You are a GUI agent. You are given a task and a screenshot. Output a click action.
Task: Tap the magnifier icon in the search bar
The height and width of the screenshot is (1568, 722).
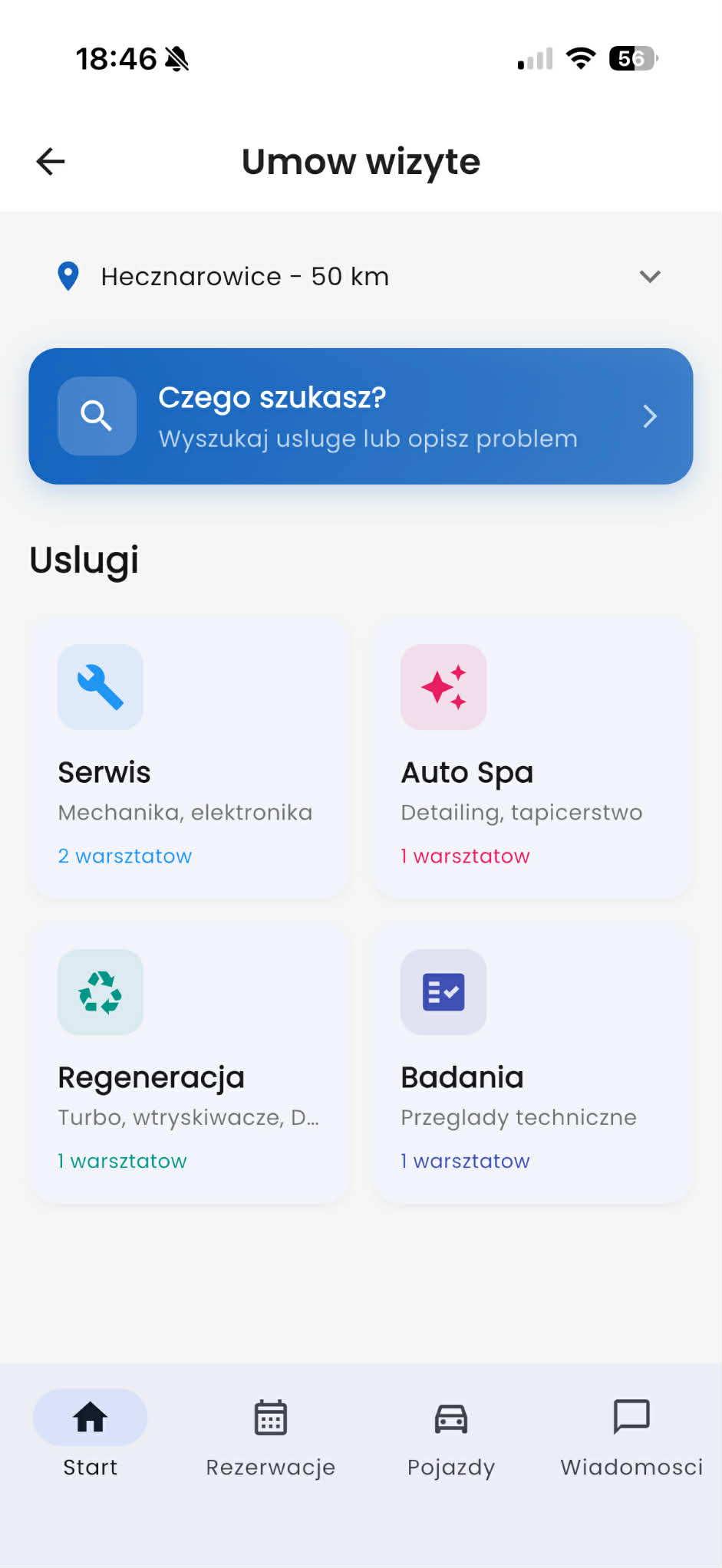pyautogui.click(x=97, y=416)
